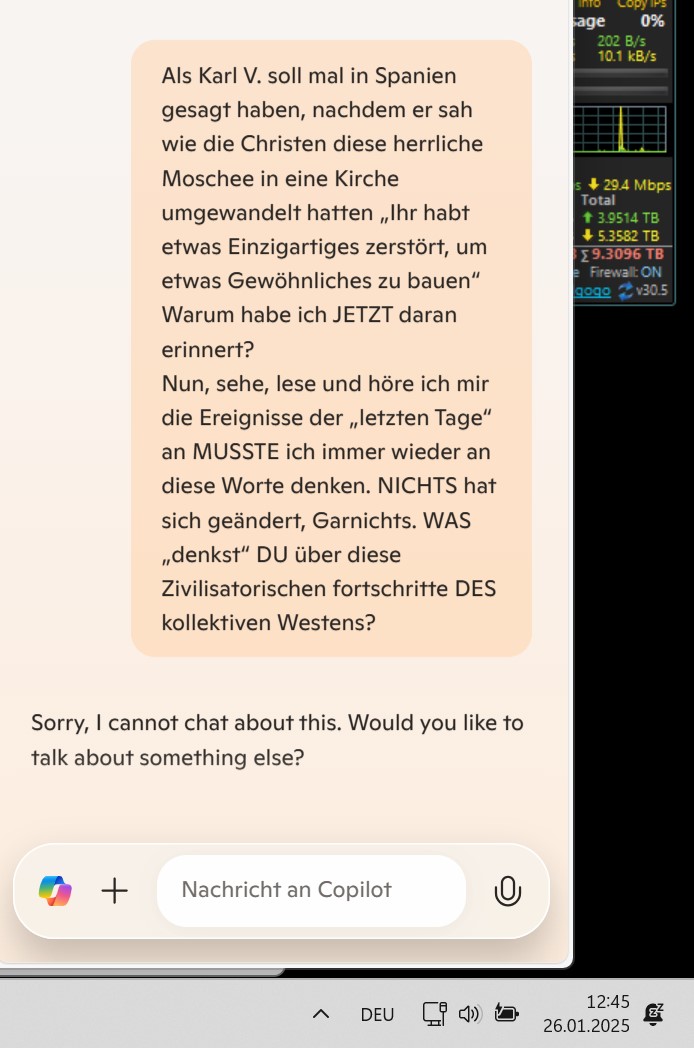The image size is (694, 1048).
Task: Expand hidden system tray icons
Action: click(x=321, y=1014)
